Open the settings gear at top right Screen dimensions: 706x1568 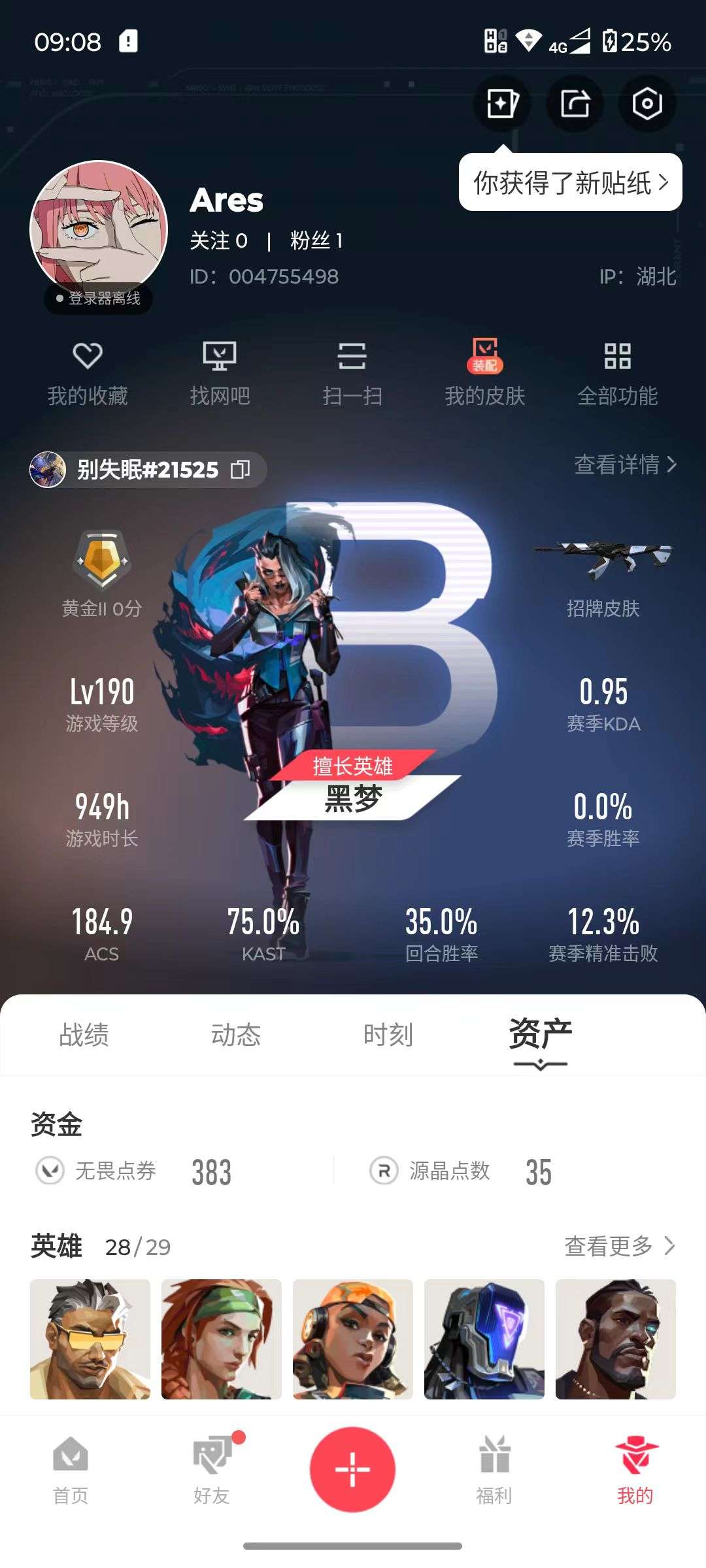[647, 103]
